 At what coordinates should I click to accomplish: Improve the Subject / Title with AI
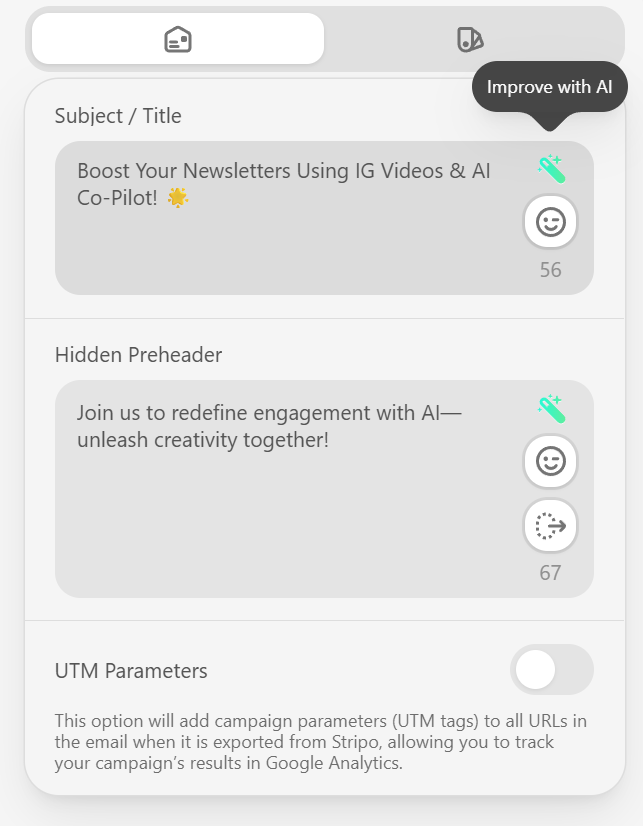[551, 169]
